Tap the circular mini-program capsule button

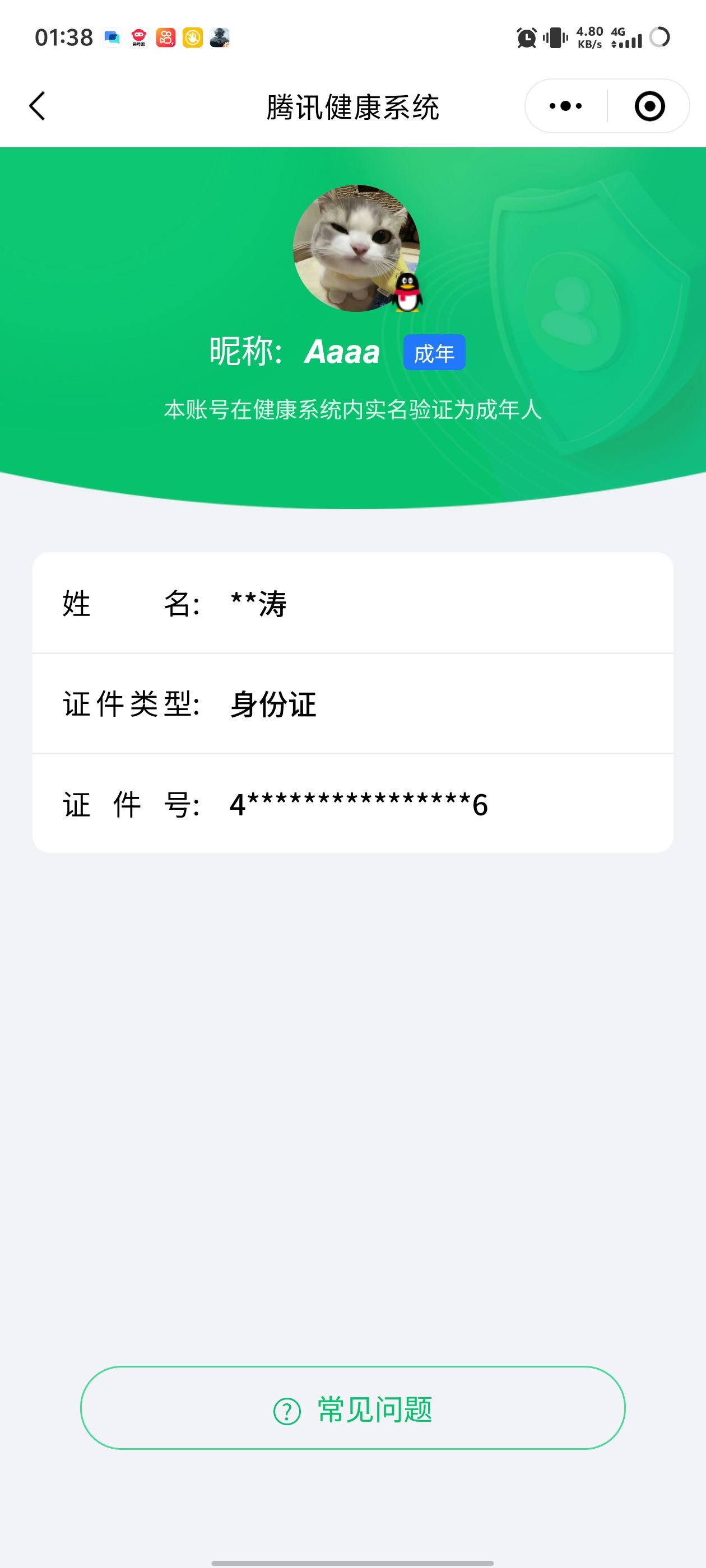[x=649, y=105]
